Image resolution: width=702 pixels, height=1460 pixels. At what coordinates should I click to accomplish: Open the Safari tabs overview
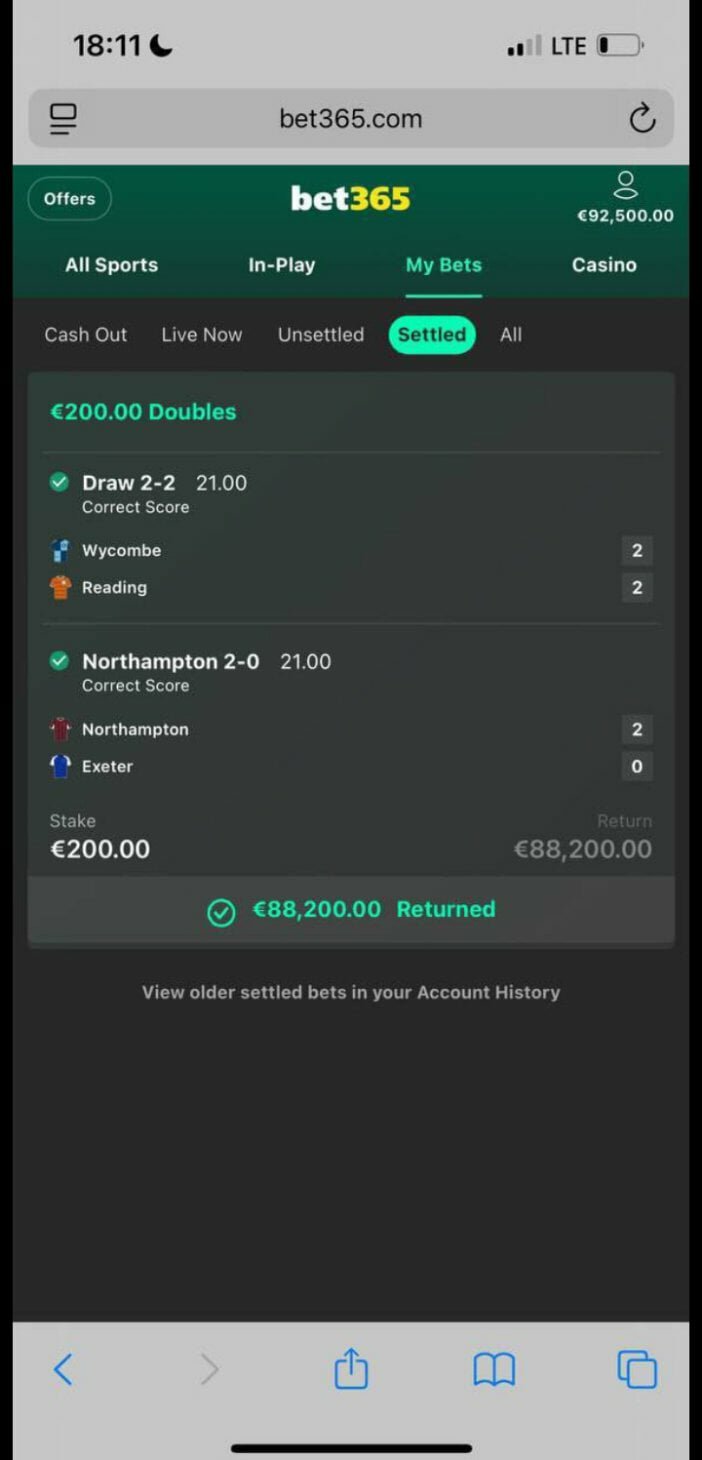click(x=637, y=1369)
